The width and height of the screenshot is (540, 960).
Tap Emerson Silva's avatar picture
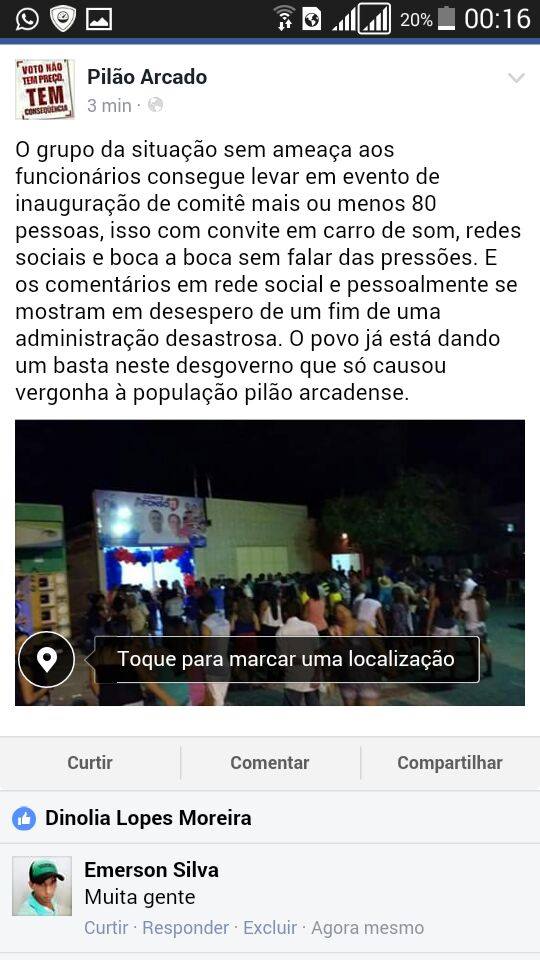pos(42,886)
